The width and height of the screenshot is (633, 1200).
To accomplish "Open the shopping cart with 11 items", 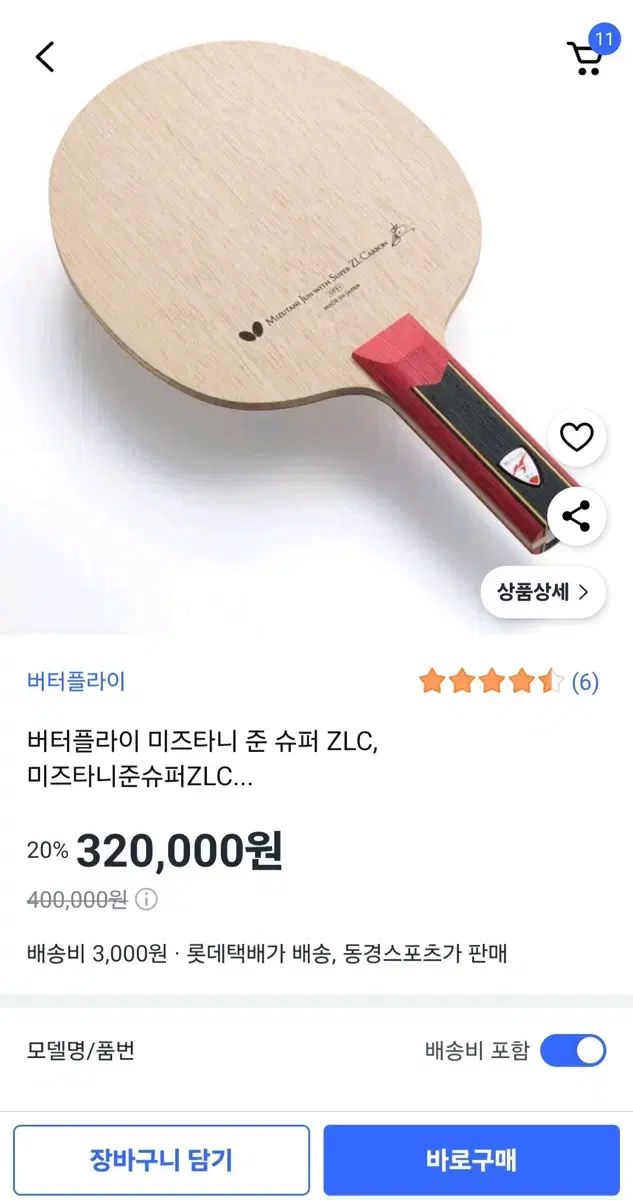I will coord(585,58).
